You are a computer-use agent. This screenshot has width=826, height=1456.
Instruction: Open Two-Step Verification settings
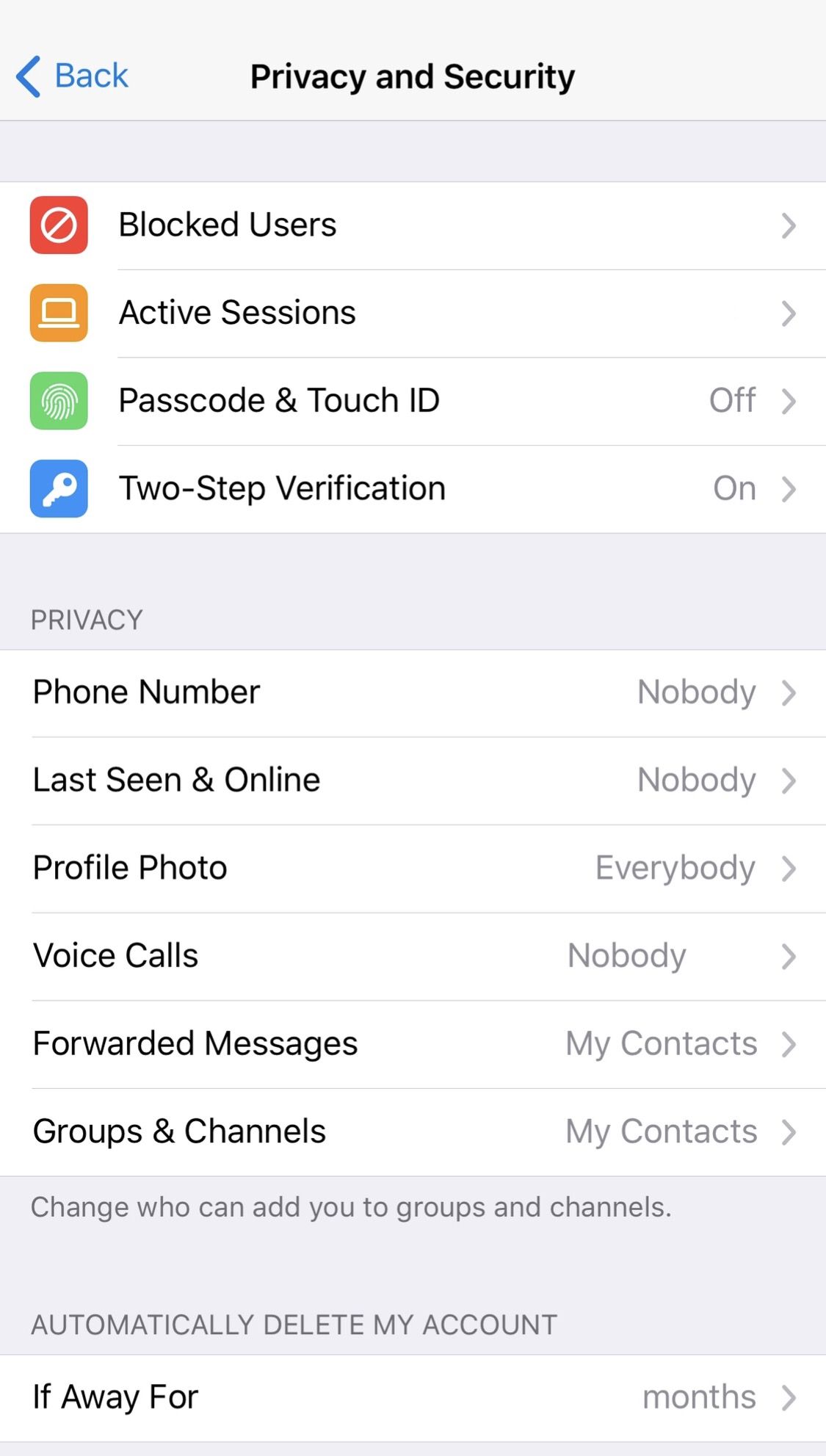pyautogui.click(x=413, y=489)
